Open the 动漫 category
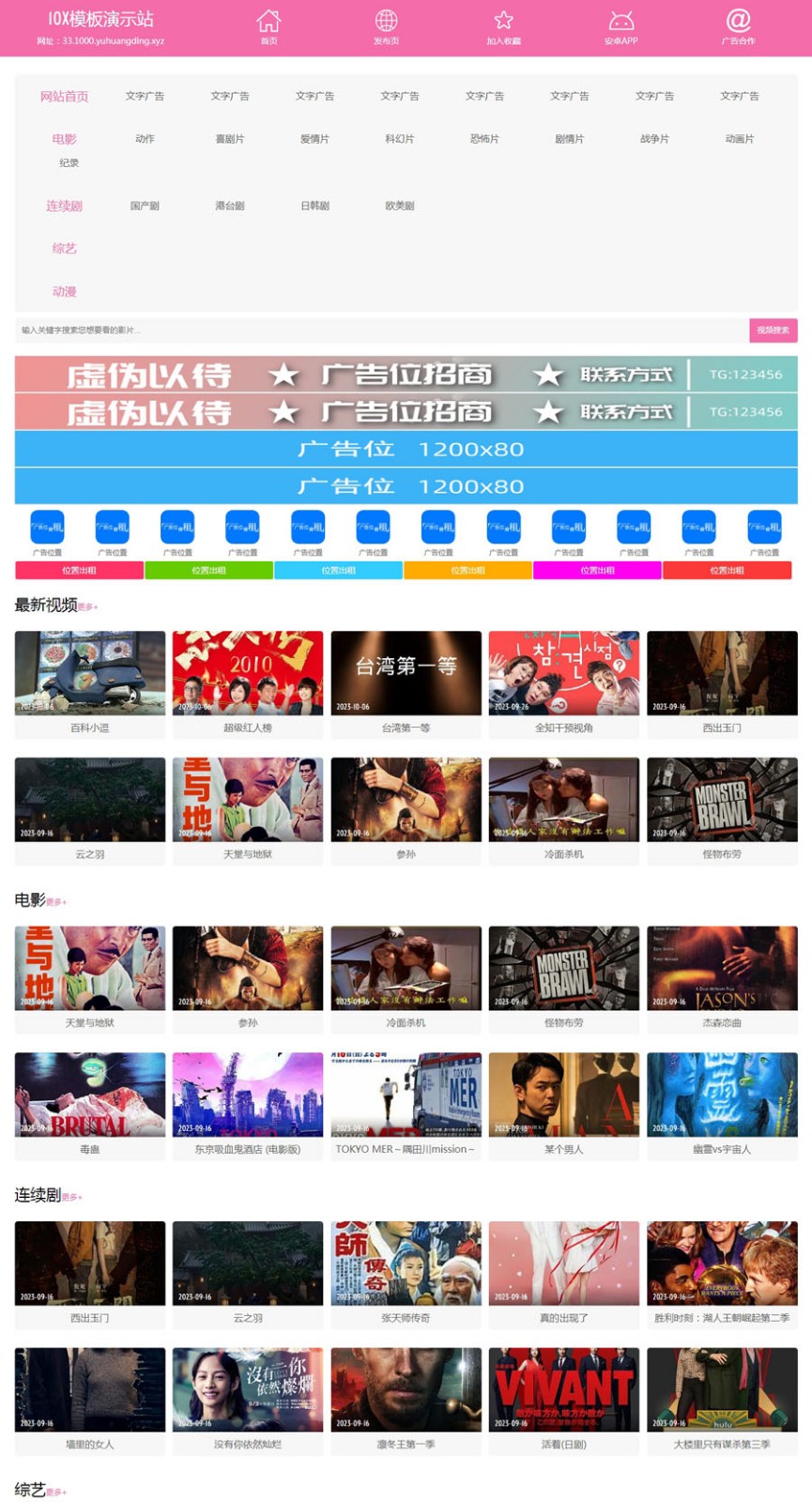Screen dimensions: 812x1502 64,292
